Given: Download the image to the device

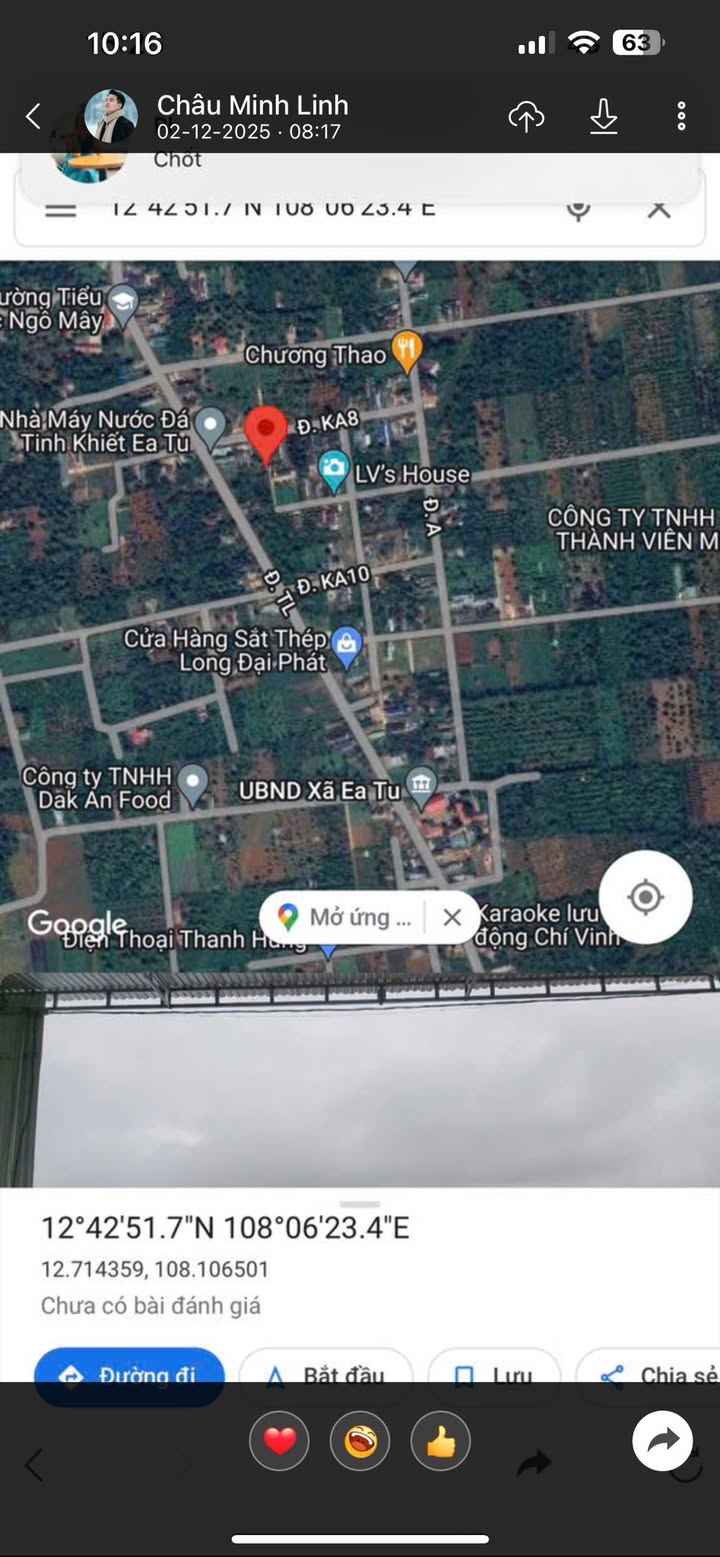Looking at the screenshot, I should pos(603,117).
